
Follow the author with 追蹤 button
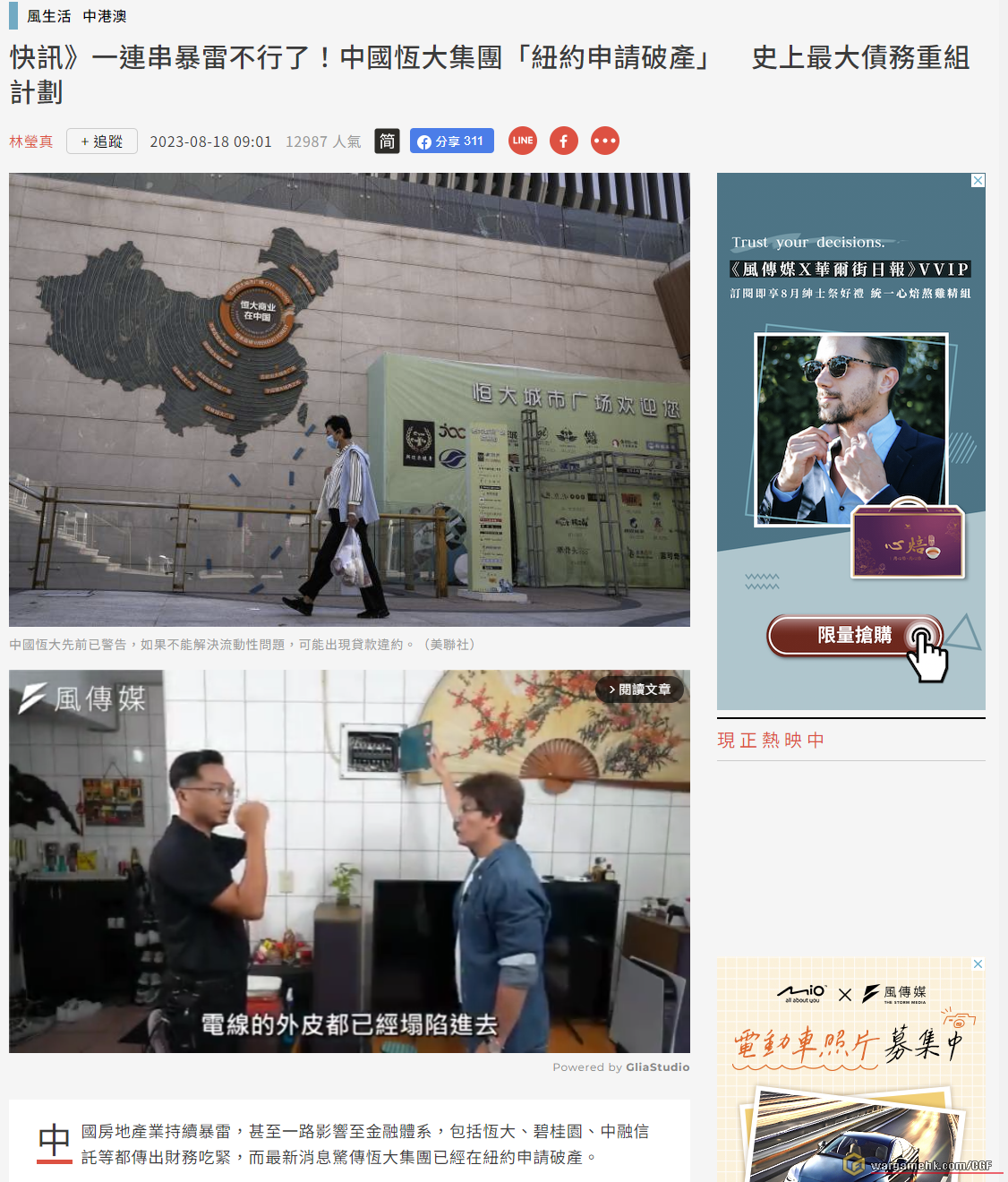[x=102, y=141]
